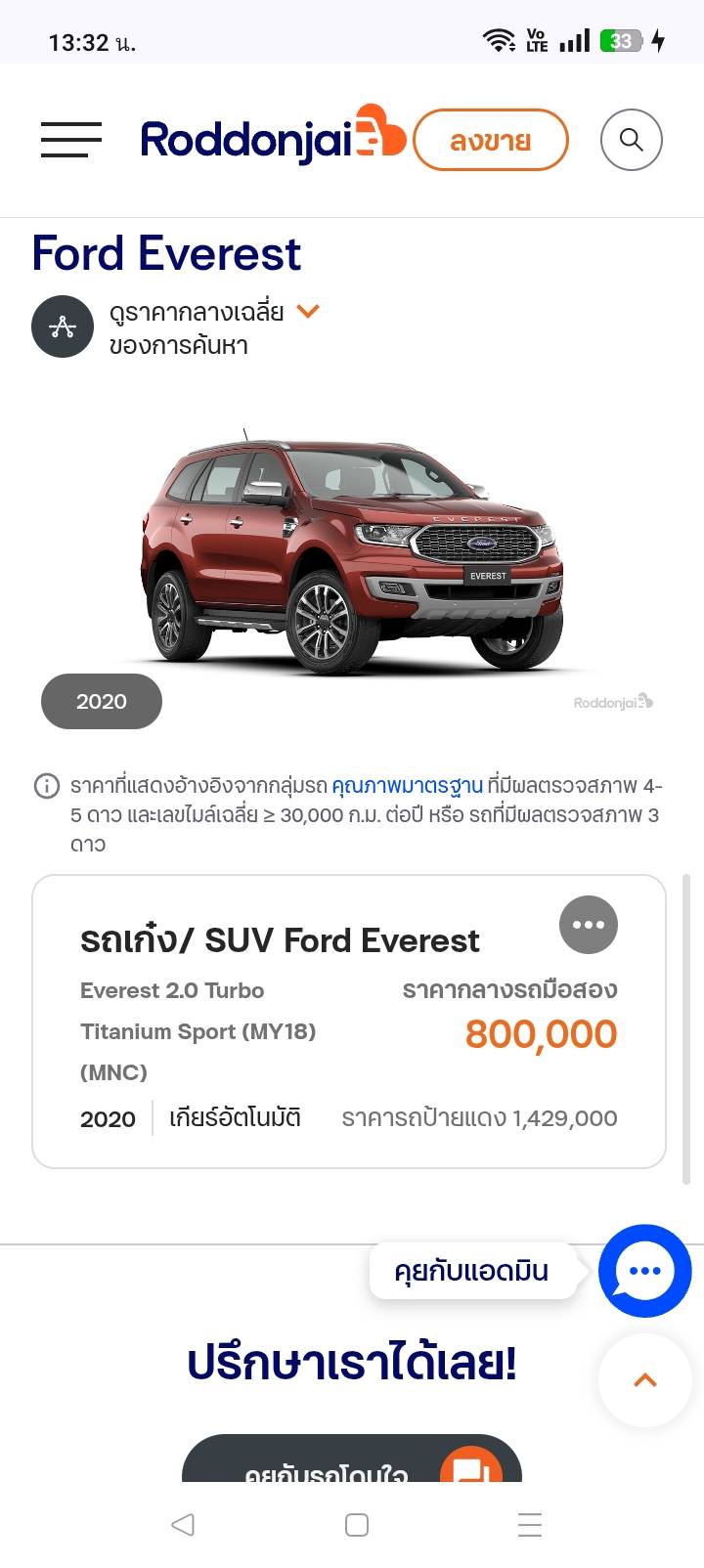Open the คุณภาพมาตรฐาน link
Screen dimensions: 704x1568
[x=407, y=786]
